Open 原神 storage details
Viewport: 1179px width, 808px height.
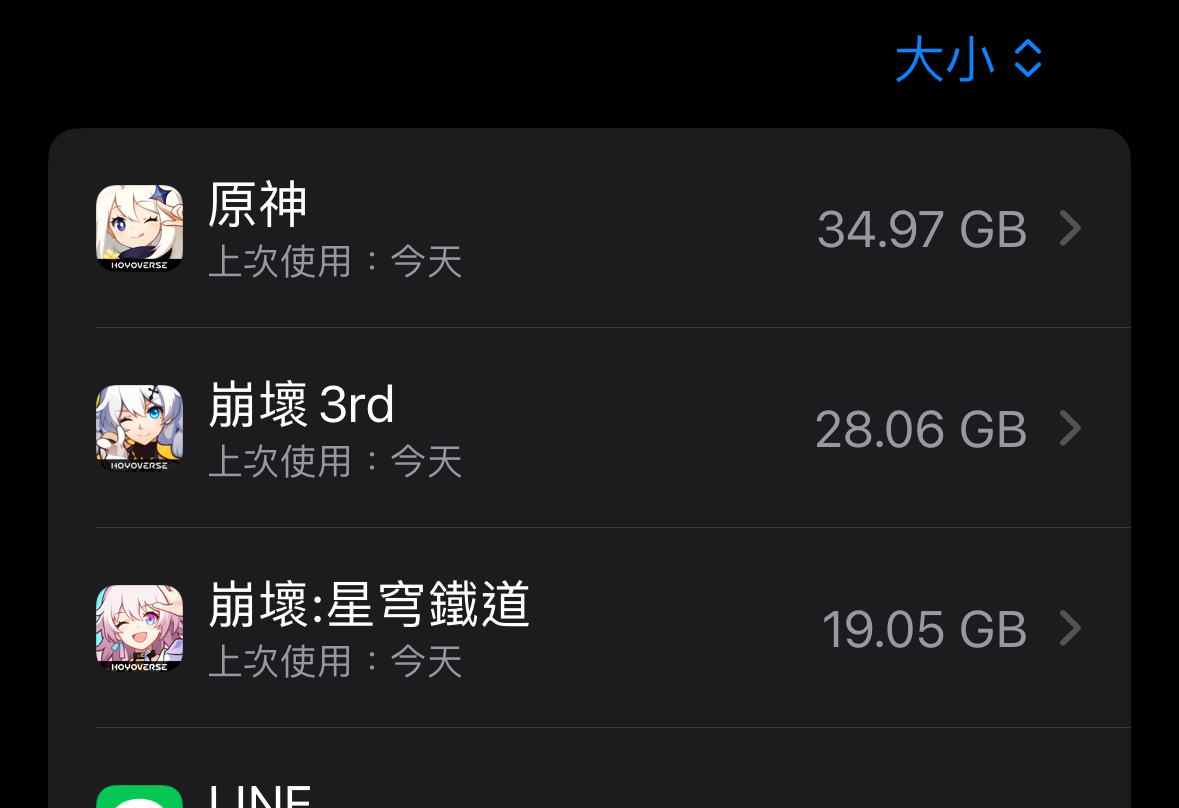[590, 229]
